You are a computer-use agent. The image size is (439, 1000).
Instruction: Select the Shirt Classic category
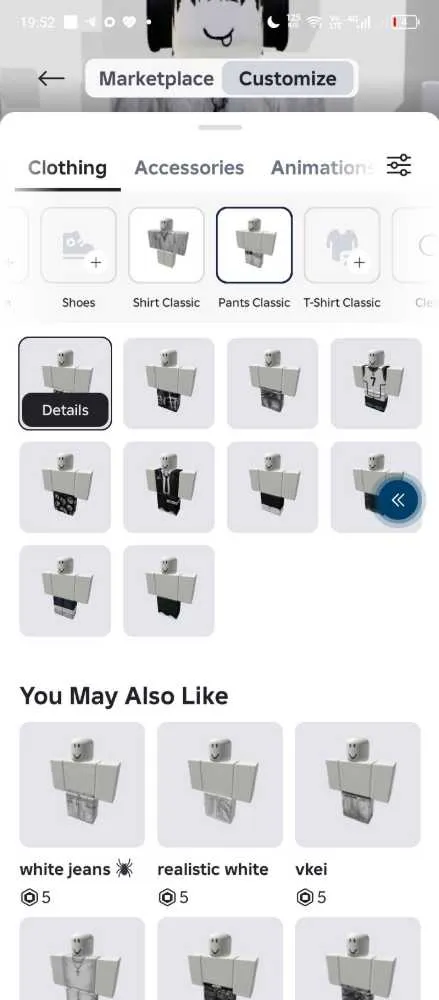167,257
